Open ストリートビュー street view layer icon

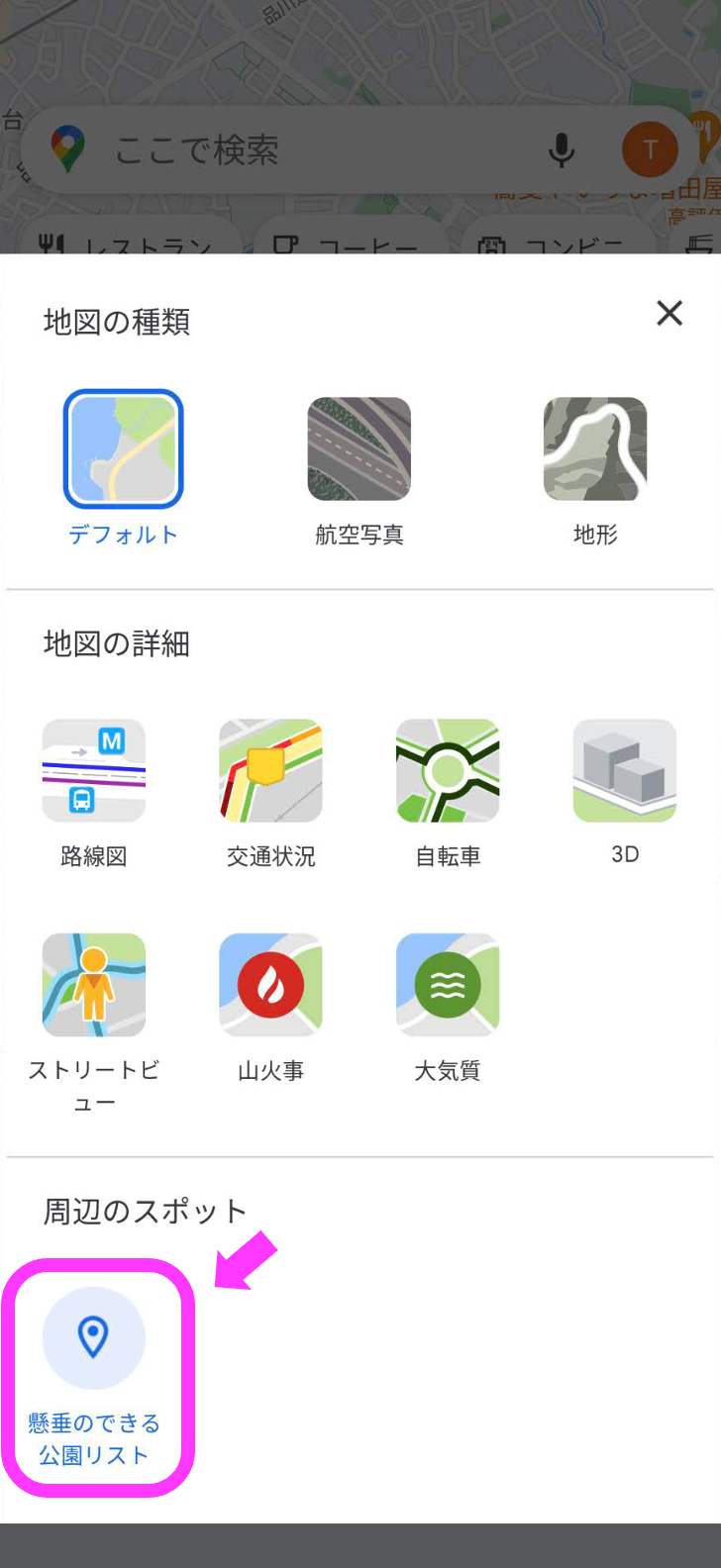tap(93, 984)
